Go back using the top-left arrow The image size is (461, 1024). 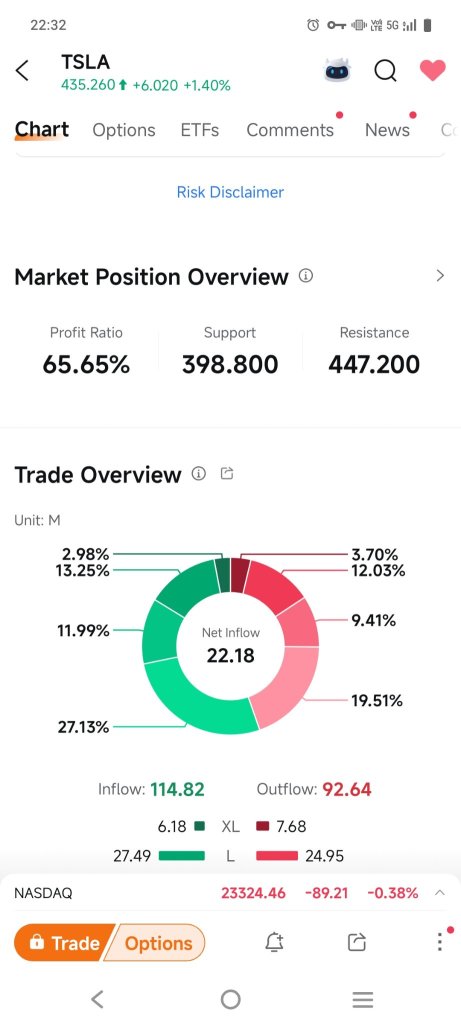pos(22,71)
